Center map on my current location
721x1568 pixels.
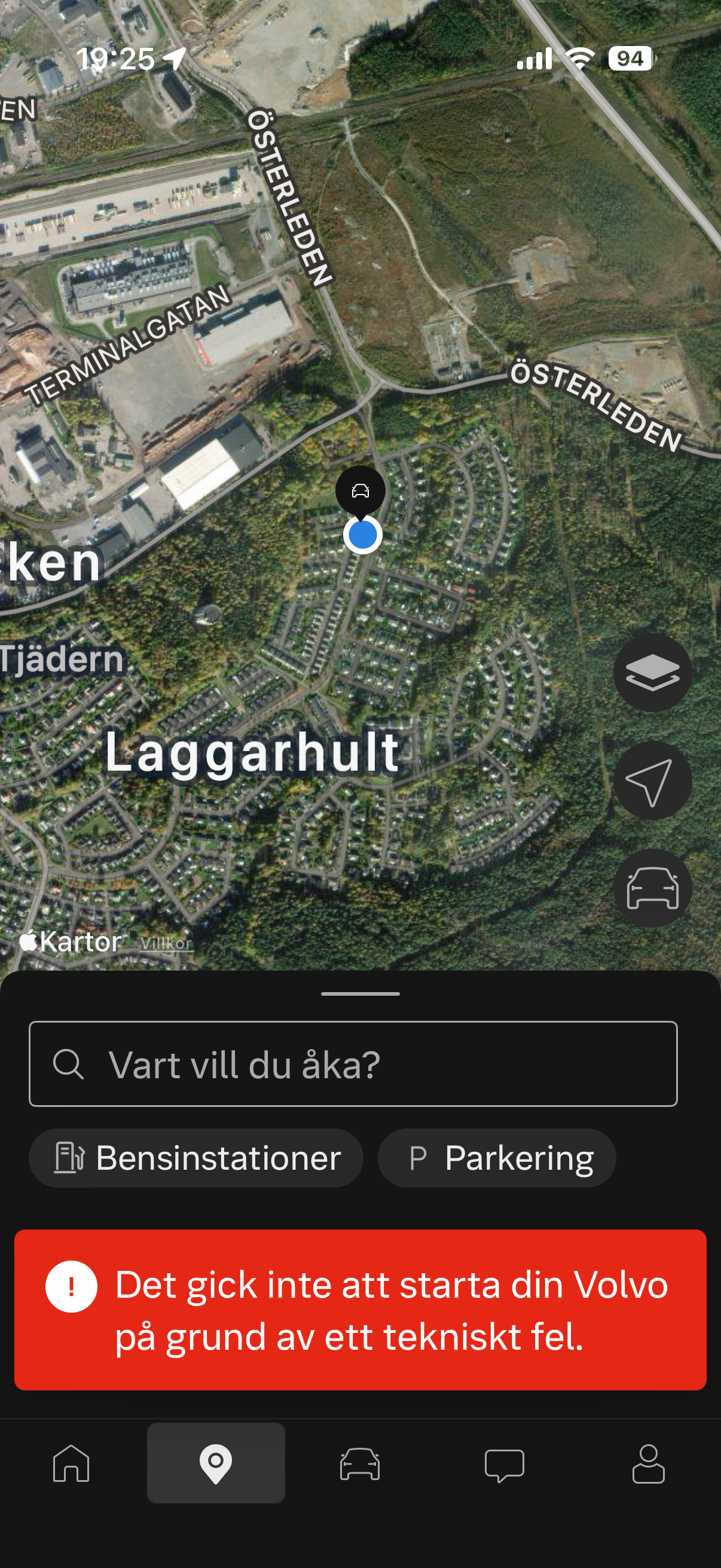point(652,781)
